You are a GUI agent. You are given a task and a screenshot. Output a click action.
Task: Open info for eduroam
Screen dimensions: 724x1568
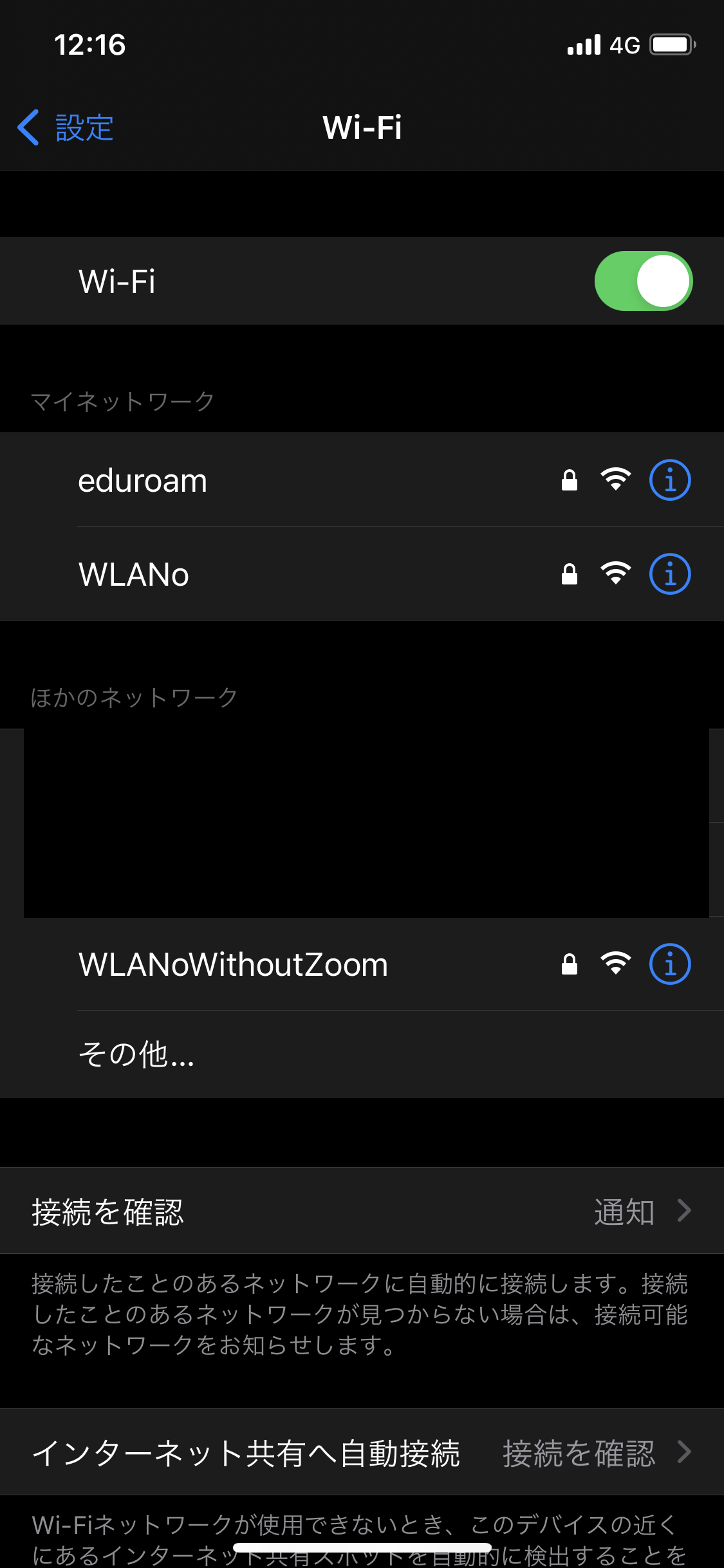(x=669, y=480)
